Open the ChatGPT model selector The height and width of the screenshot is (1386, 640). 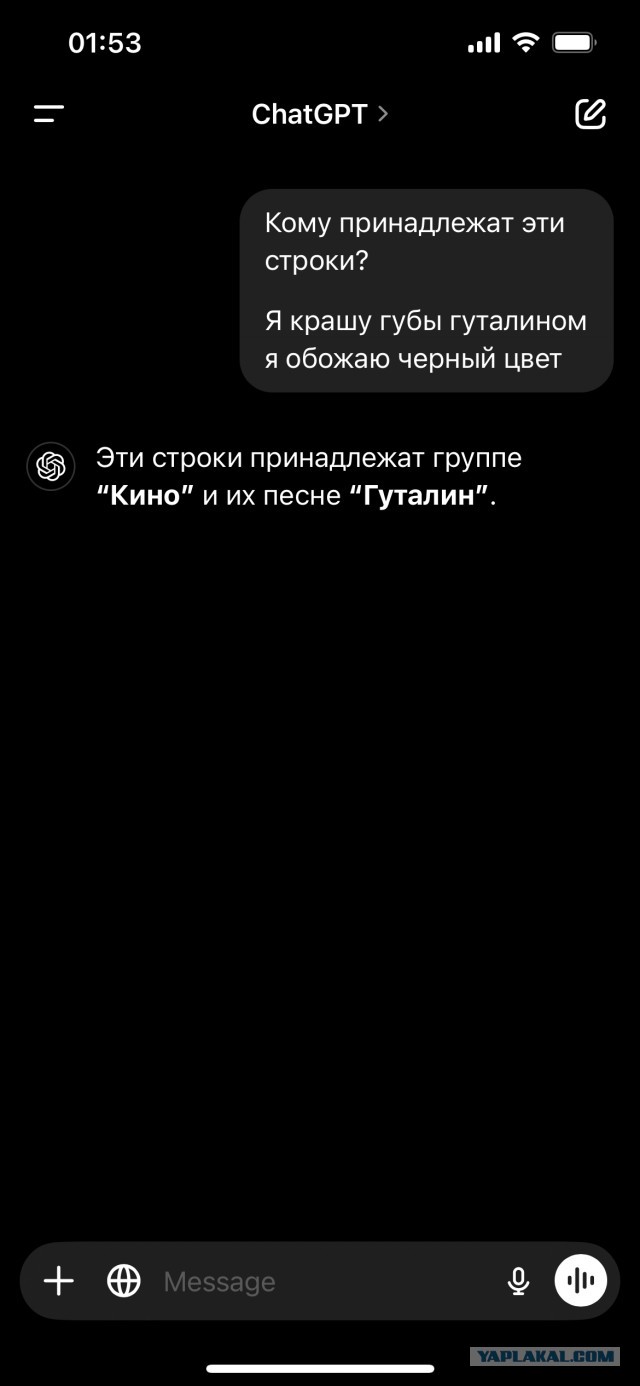point(320,114)
